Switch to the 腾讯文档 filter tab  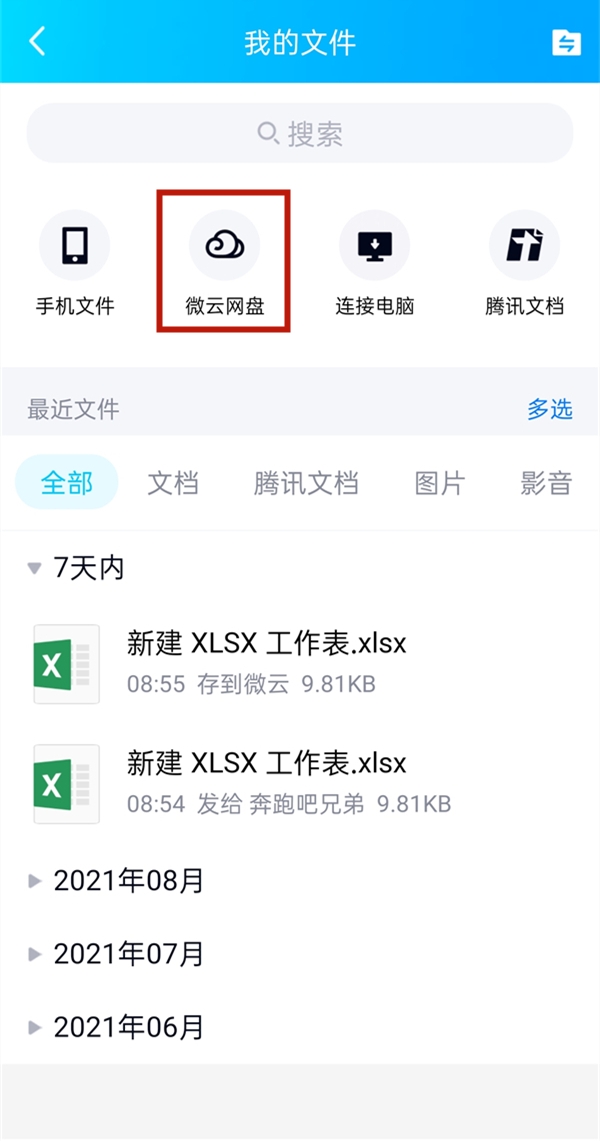(x=306, y=483)
